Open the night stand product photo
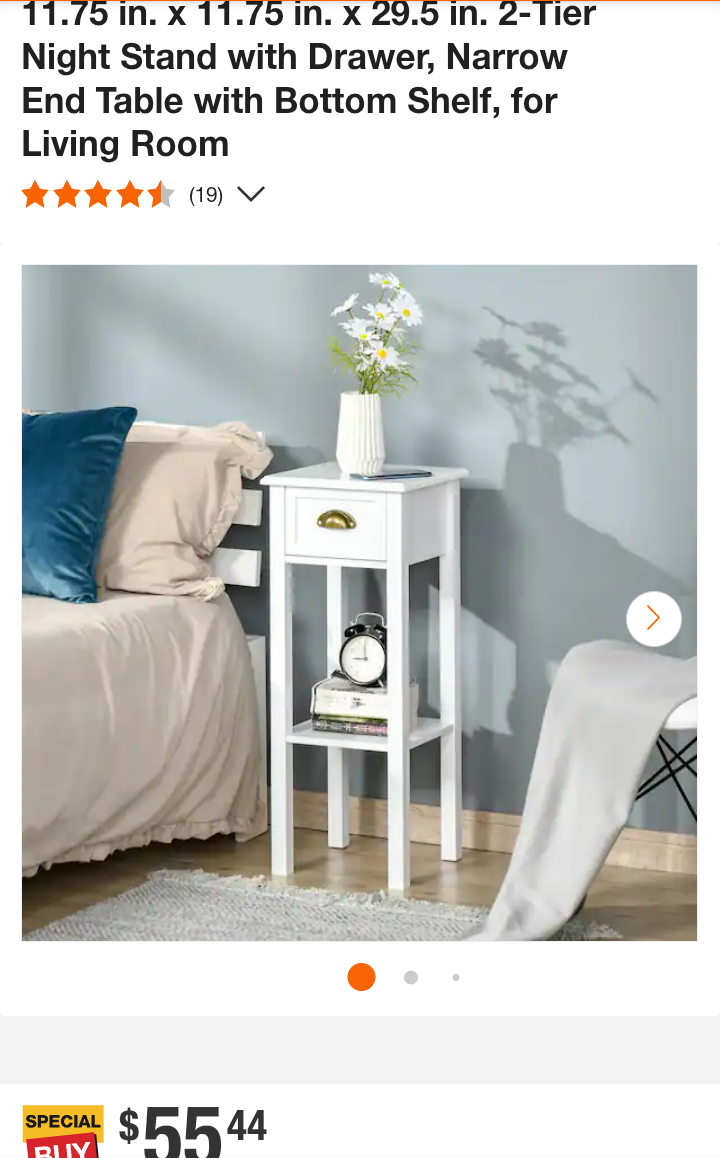Viewport: 720px width, 1158px height. [359, 602]
